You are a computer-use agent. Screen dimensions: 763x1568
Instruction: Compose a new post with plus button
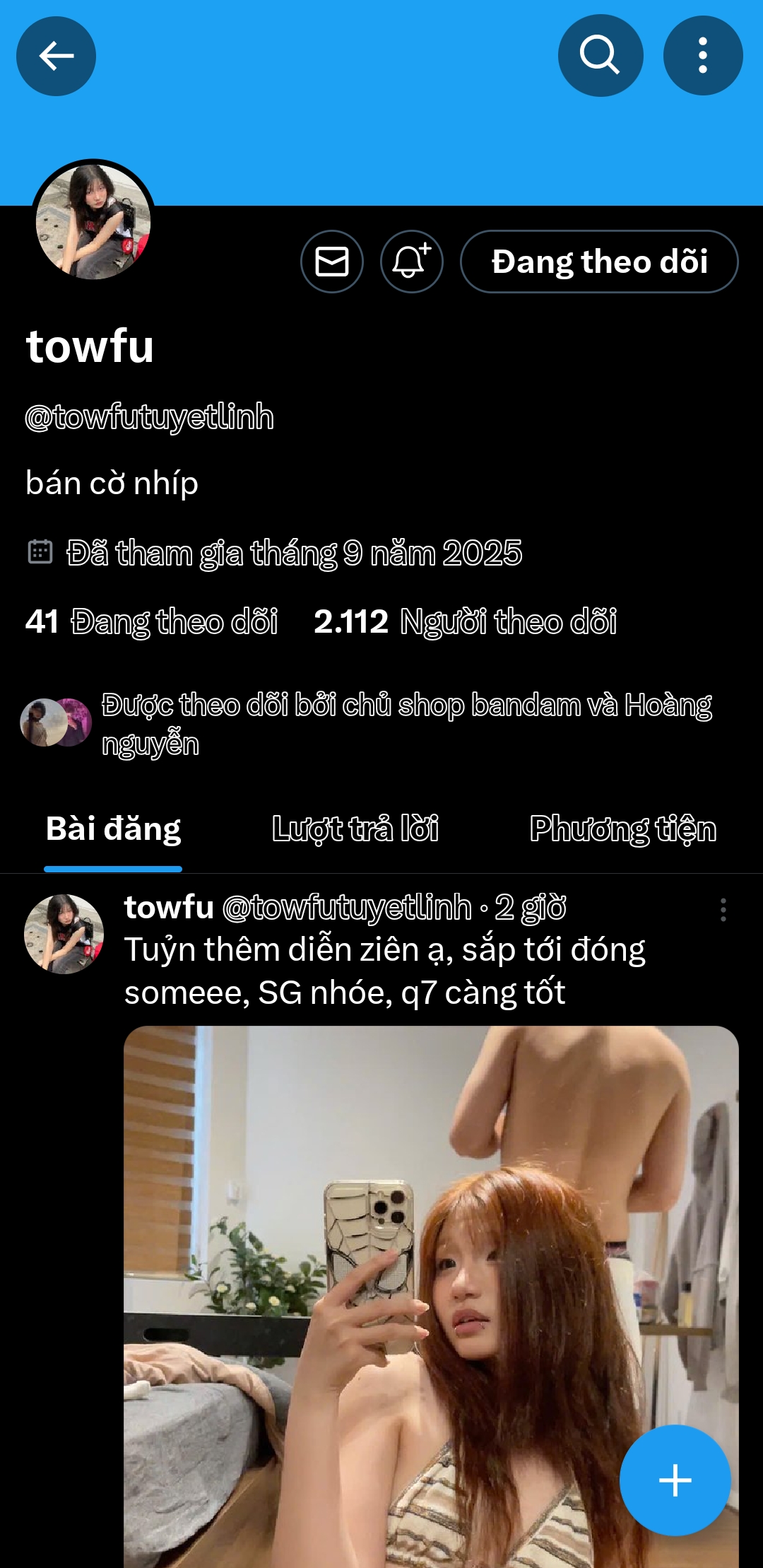point(675,1480)
